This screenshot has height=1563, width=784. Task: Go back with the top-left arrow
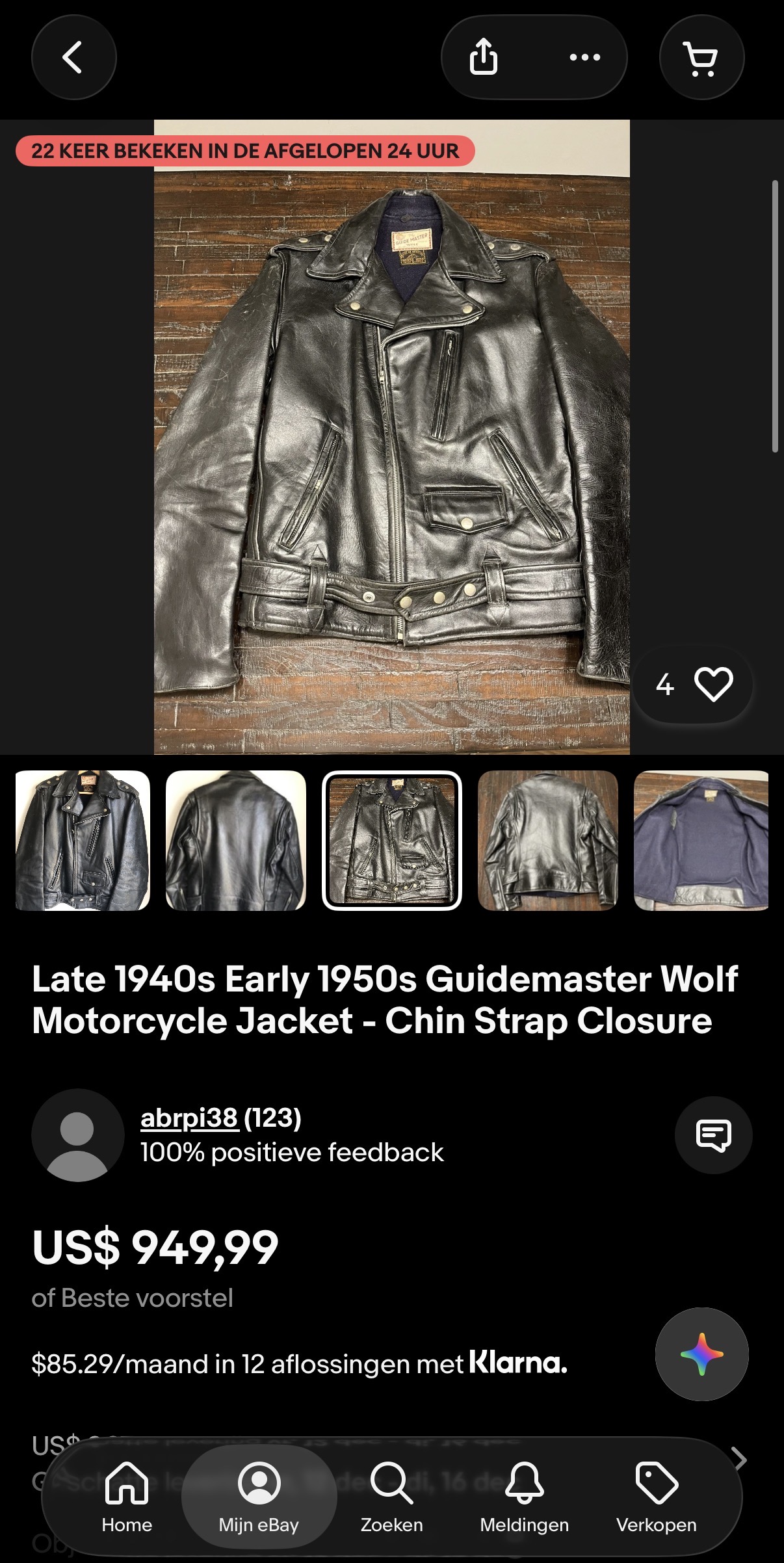pyautogui.click(x=73, y=57)
